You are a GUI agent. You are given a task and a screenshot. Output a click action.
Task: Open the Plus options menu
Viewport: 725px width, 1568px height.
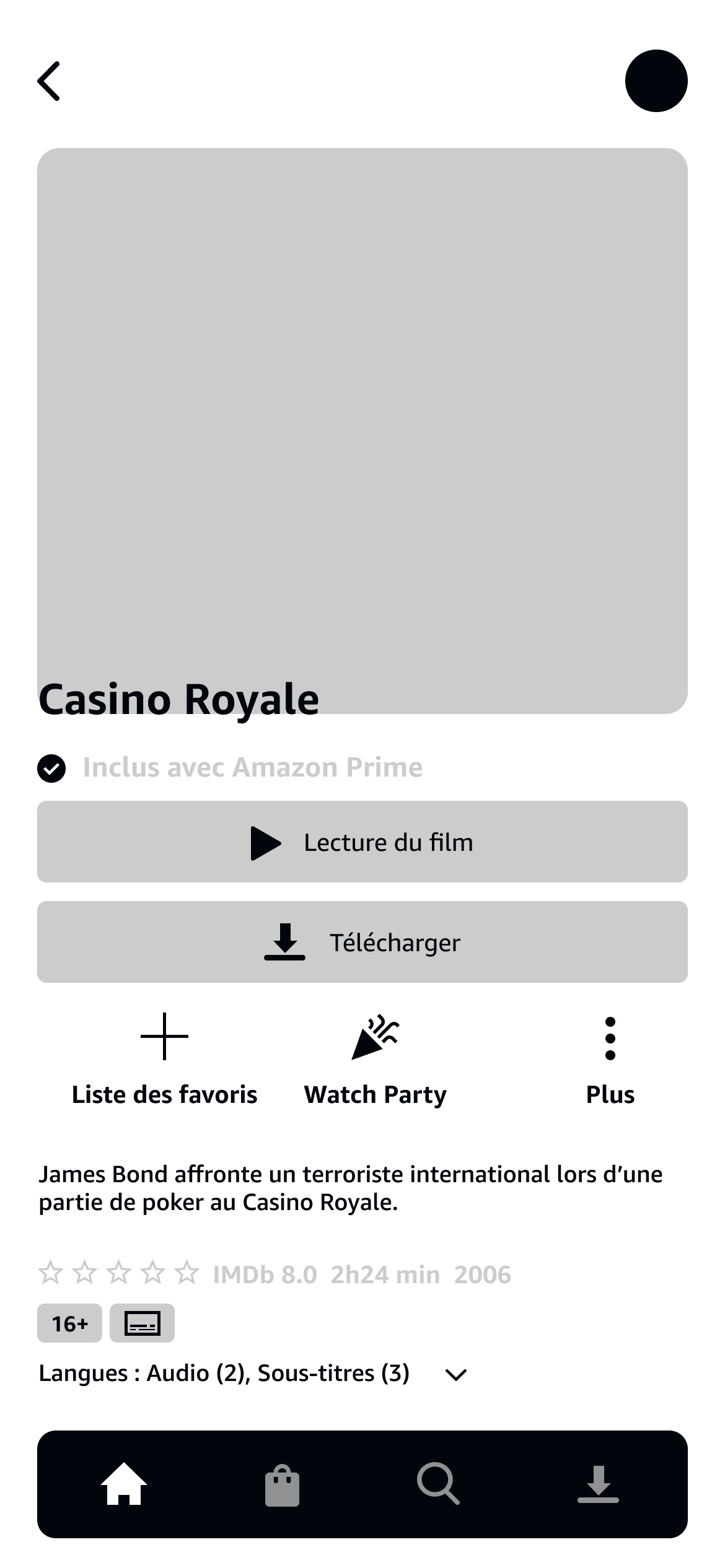point(610,1060)
